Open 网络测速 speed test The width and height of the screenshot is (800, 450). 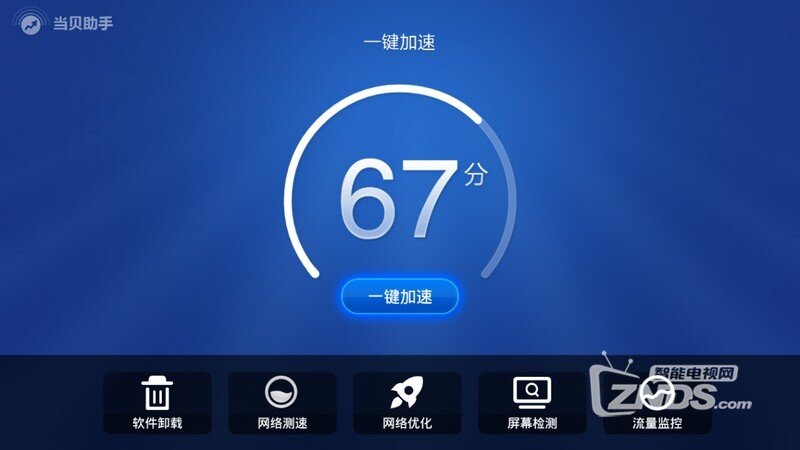pos(282,403)
